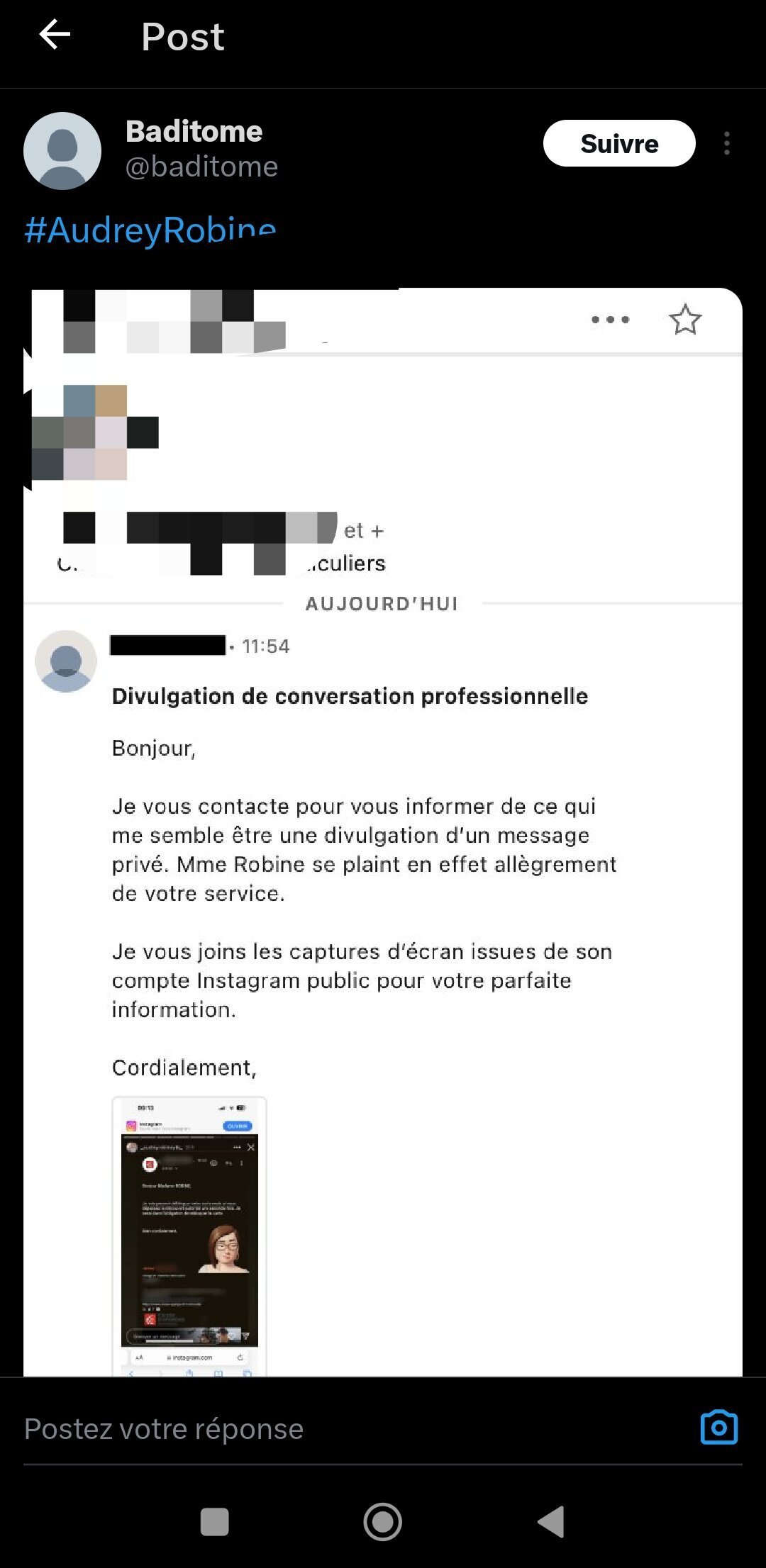The image size is (766, 1568).
Task: Open recent apps with the square button
Action: (215, 1521)
